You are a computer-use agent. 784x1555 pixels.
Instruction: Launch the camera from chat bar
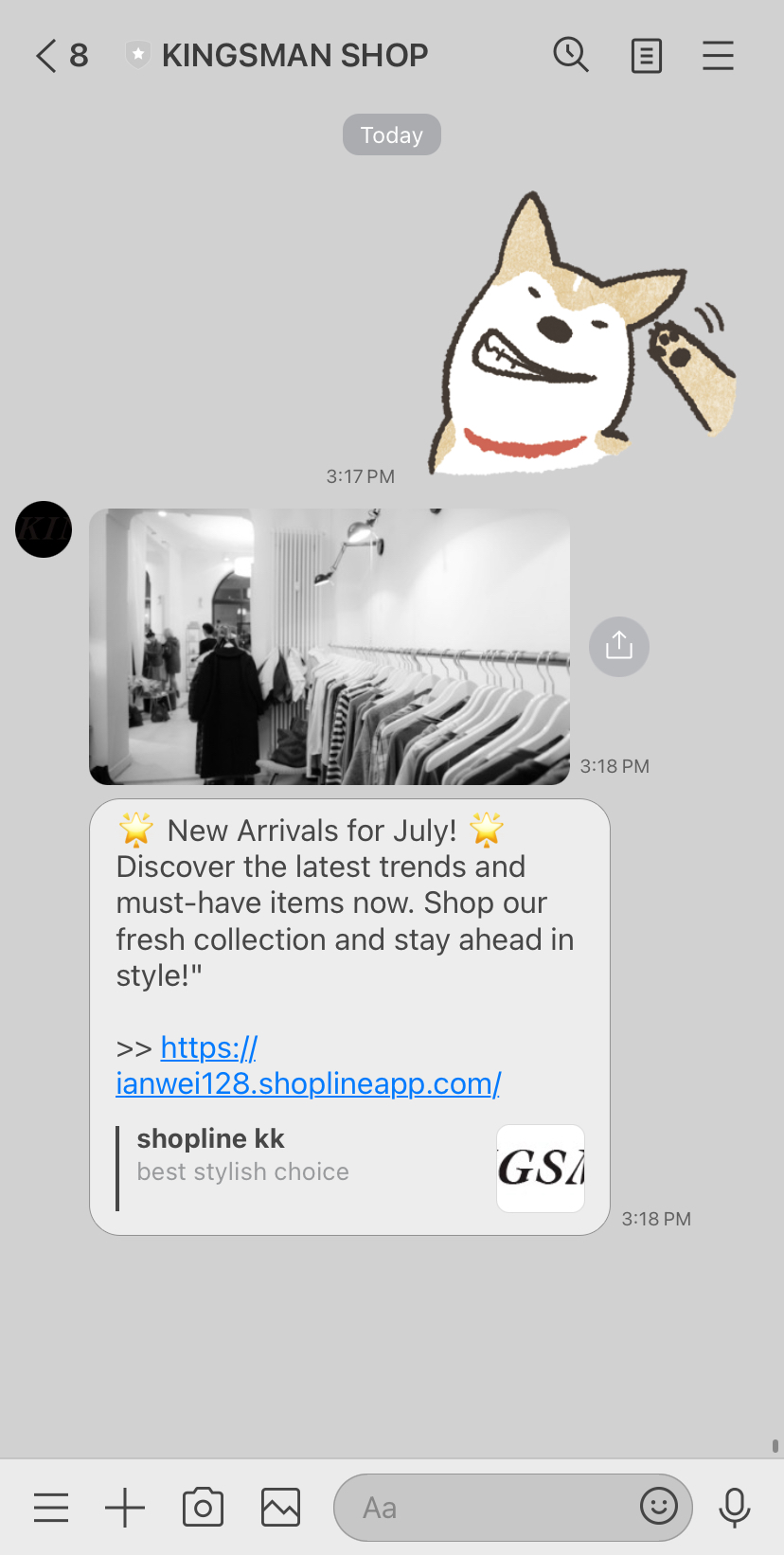click(203, 1507)
